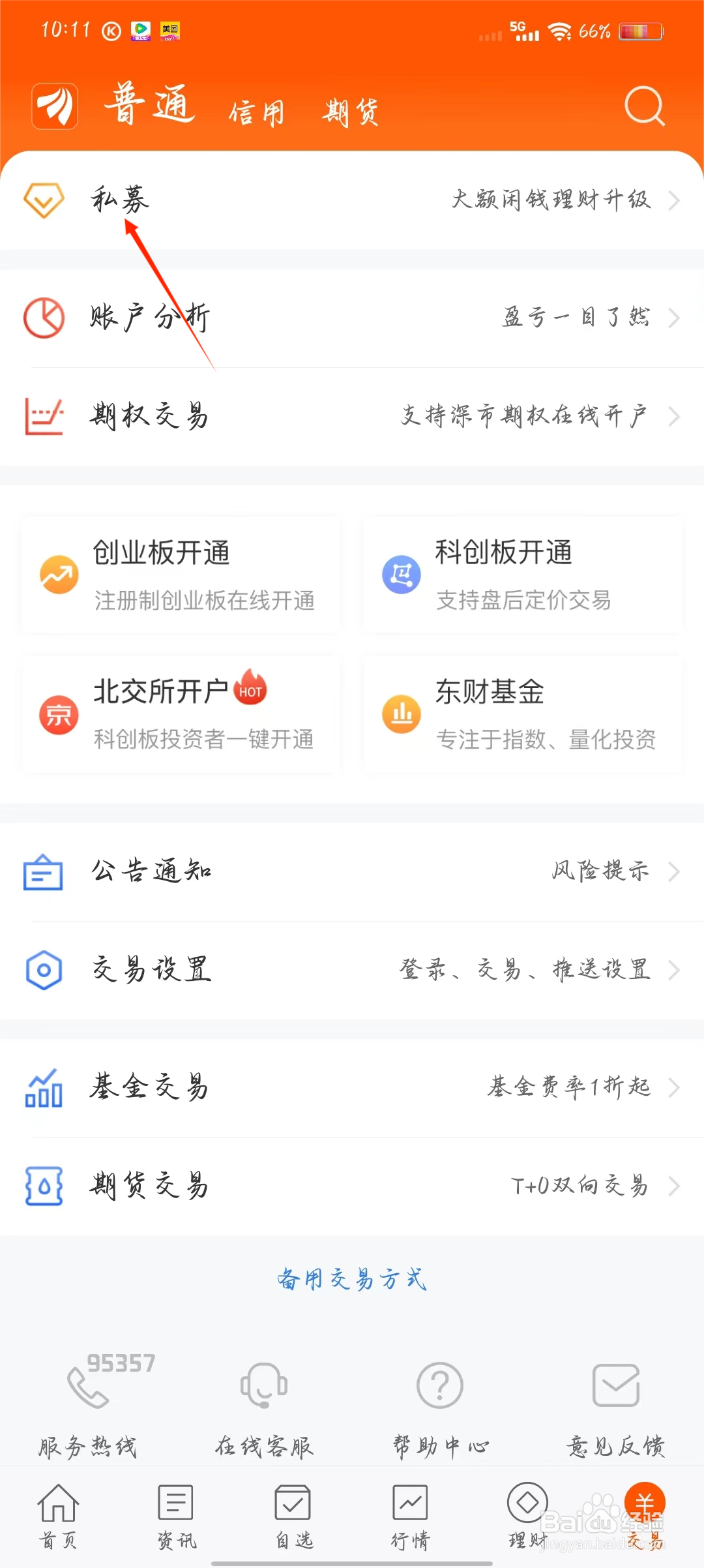Open the search icon in the header
Viewport: 704px width, 1568px height.
pyautogui.click(x=644, y=106)
